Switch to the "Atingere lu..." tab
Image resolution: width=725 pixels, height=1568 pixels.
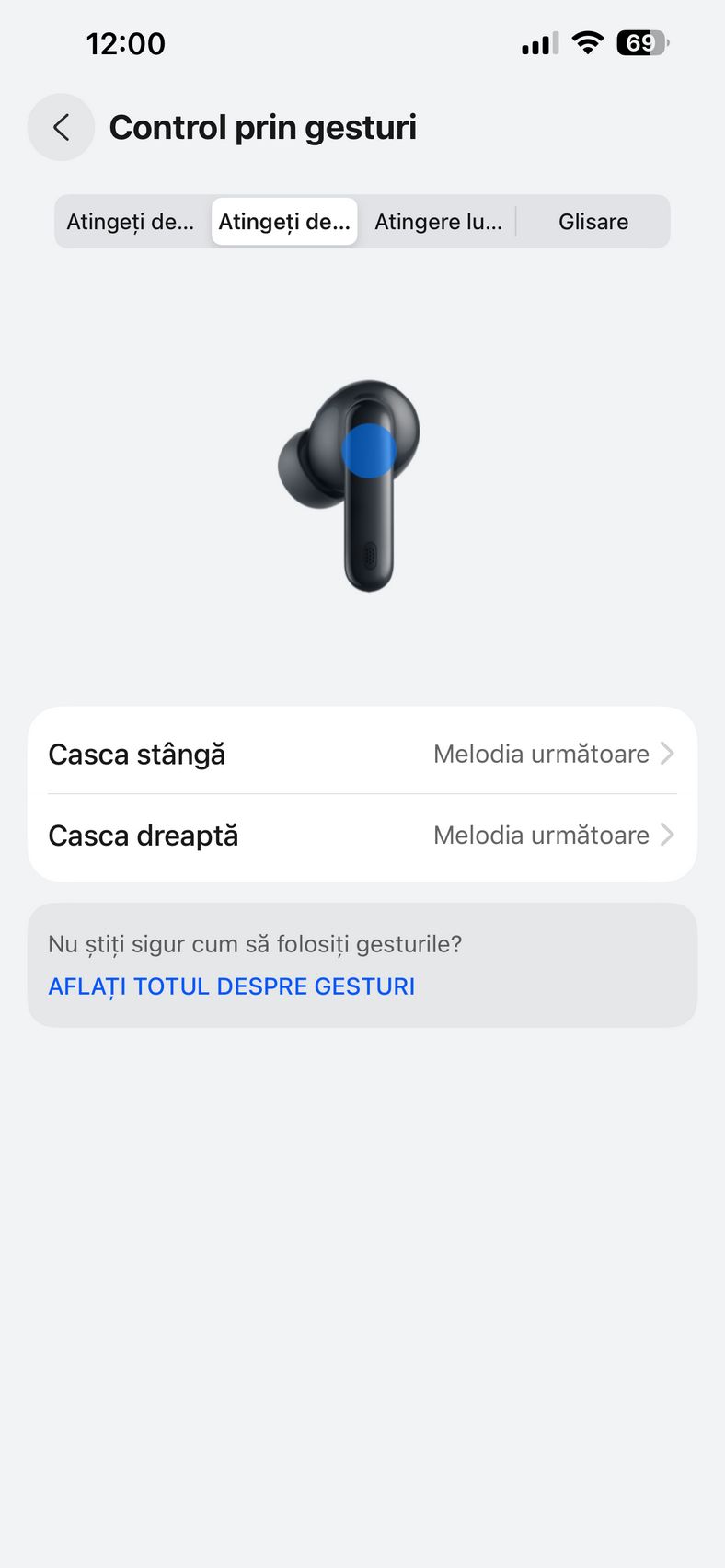click(x=438, y=222)
